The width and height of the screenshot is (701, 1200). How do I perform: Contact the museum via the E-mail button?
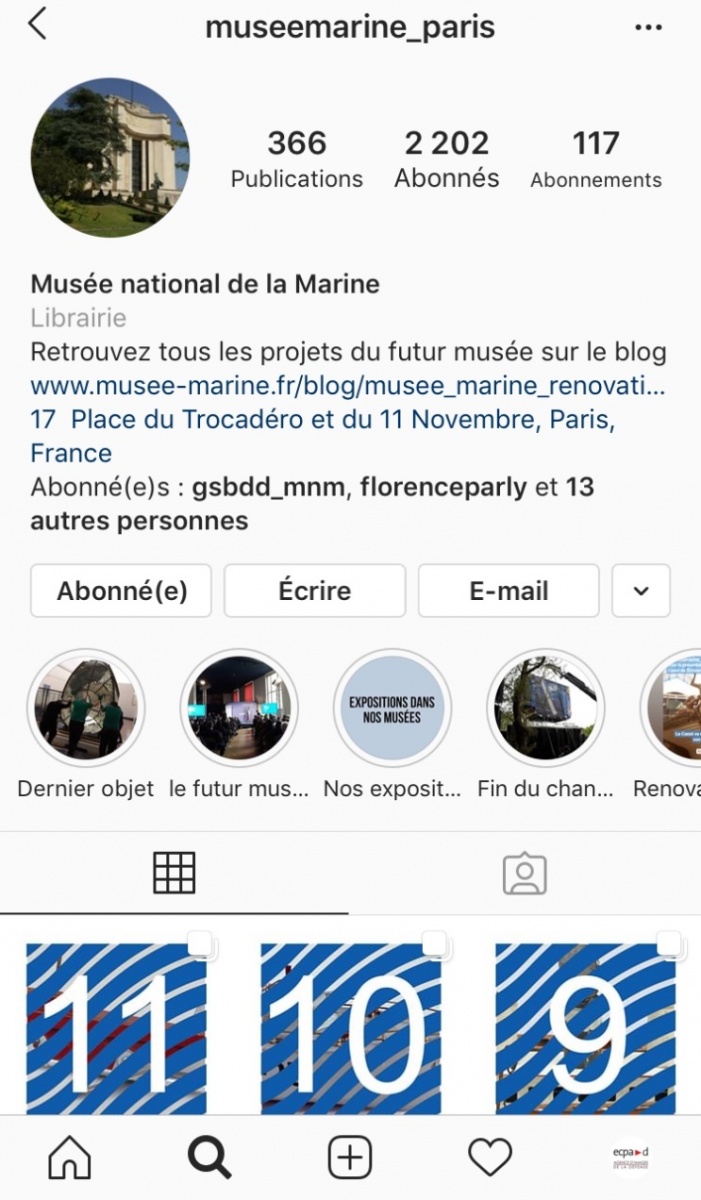(x=508, y=591)
